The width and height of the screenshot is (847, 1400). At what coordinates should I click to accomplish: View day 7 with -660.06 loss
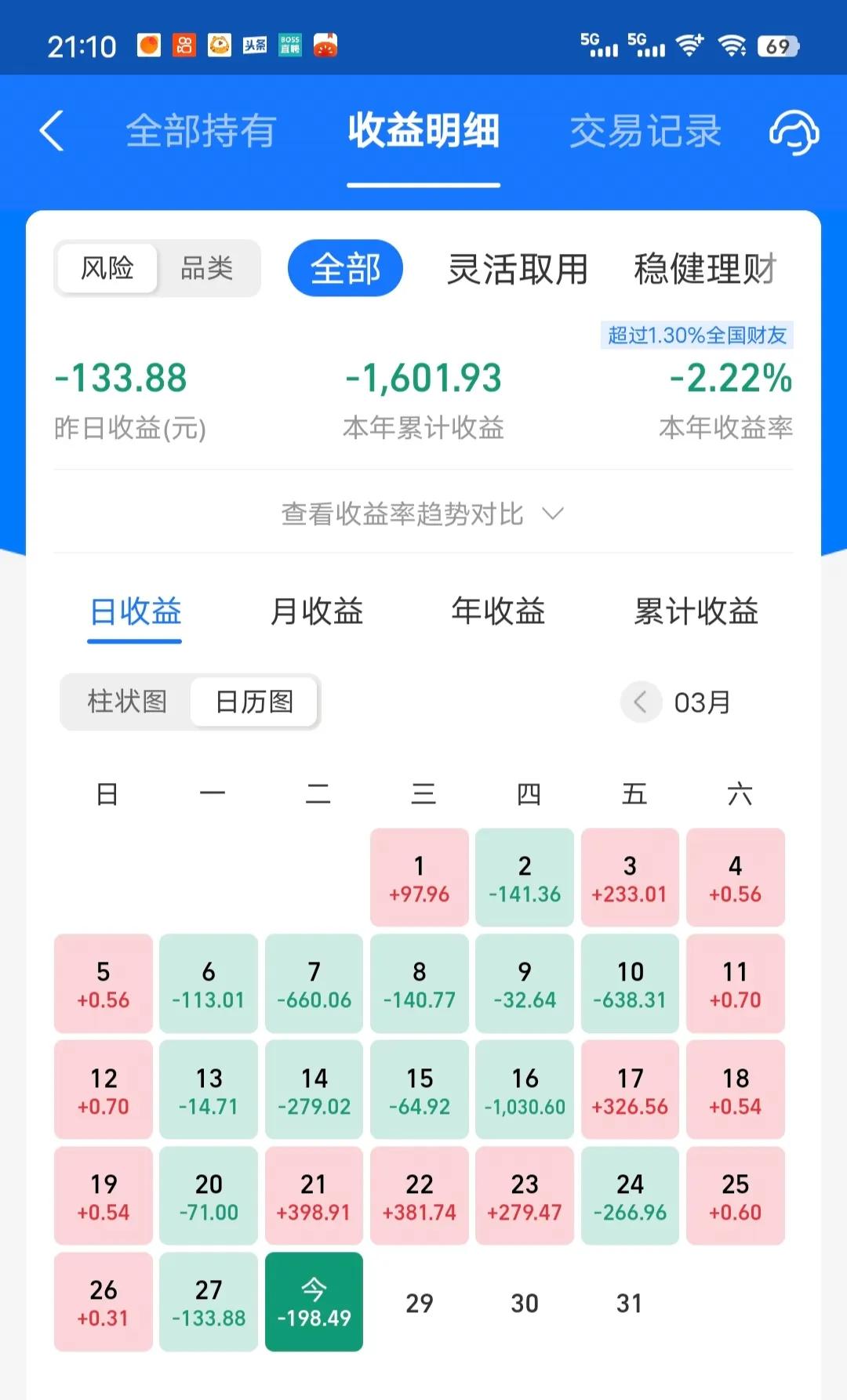(x=314, y=984)
